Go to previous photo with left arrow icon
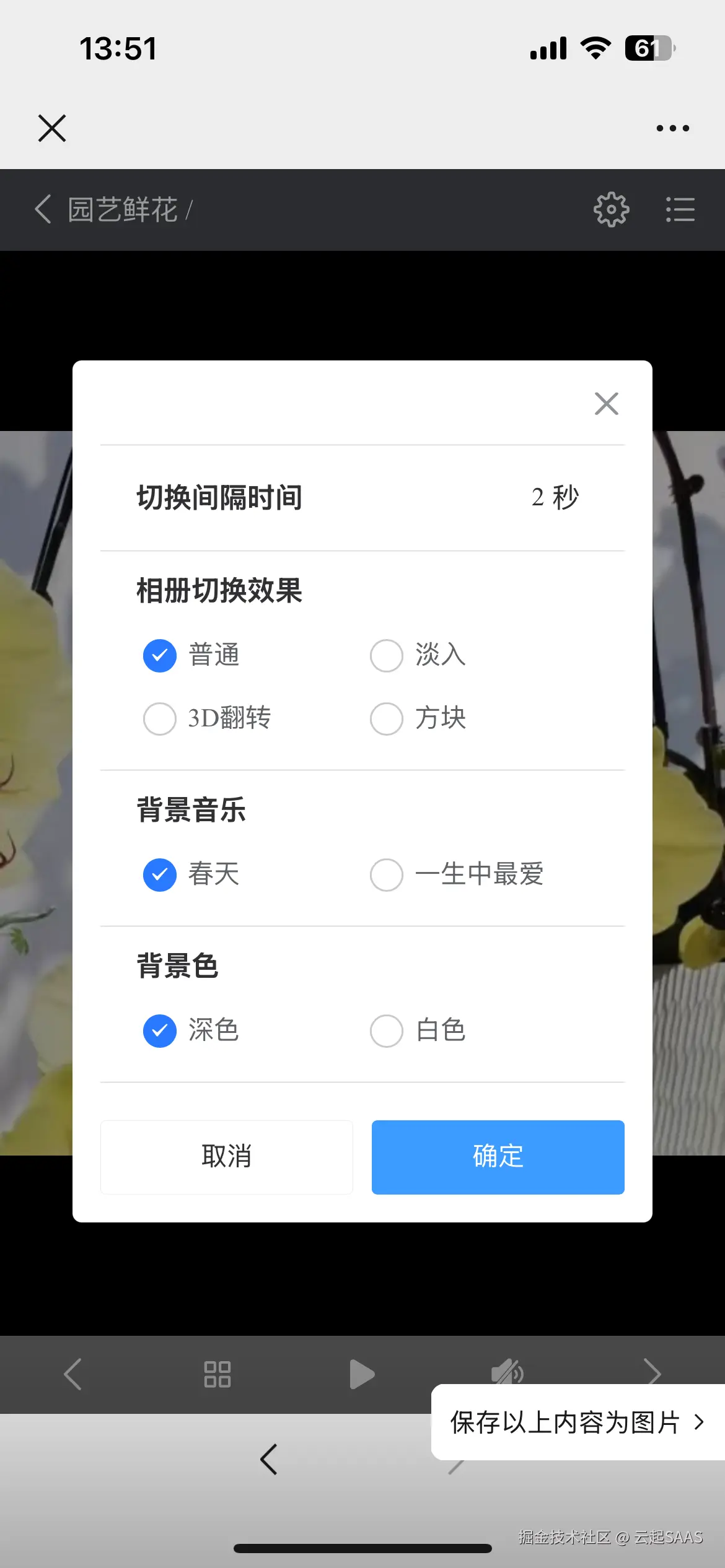The height and width of the screenshot is (1568, 725). pos(72,1374)
